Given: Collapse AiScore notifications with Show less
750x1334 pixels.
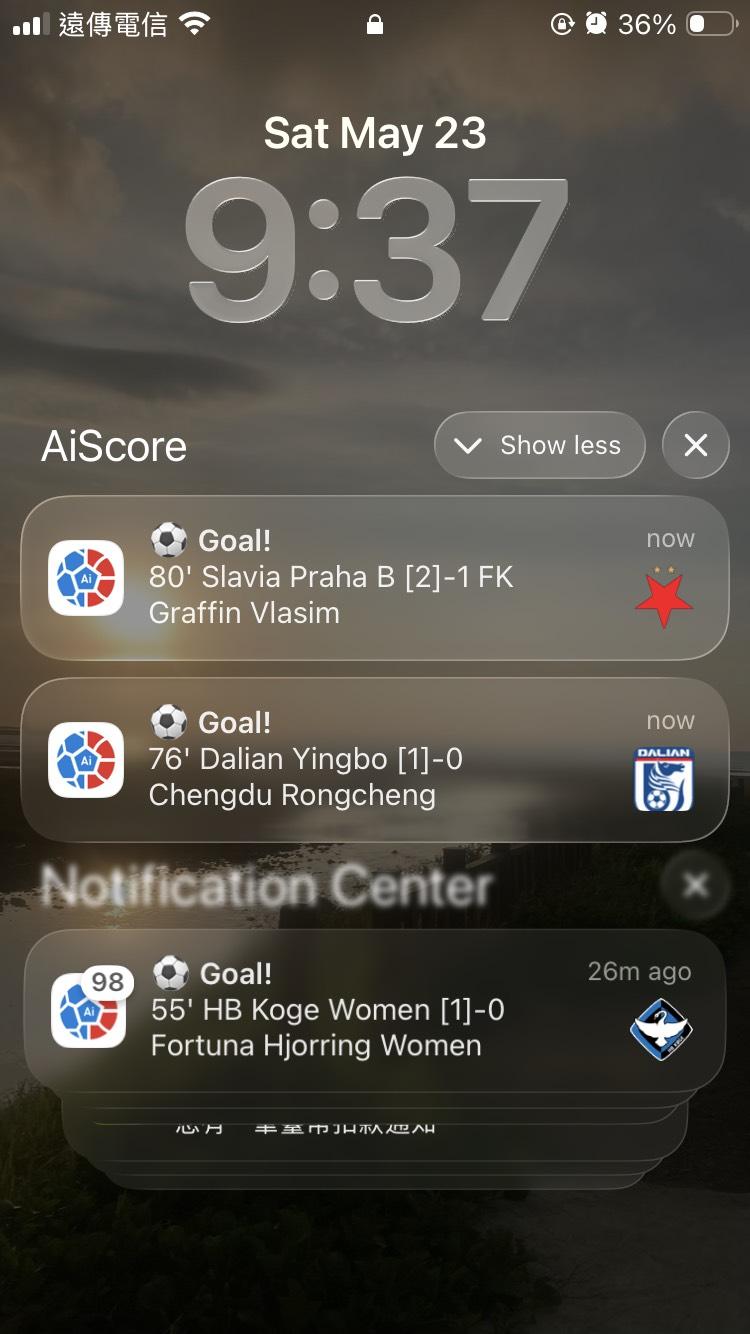Looking at the screenshot, I should point(540,445).
